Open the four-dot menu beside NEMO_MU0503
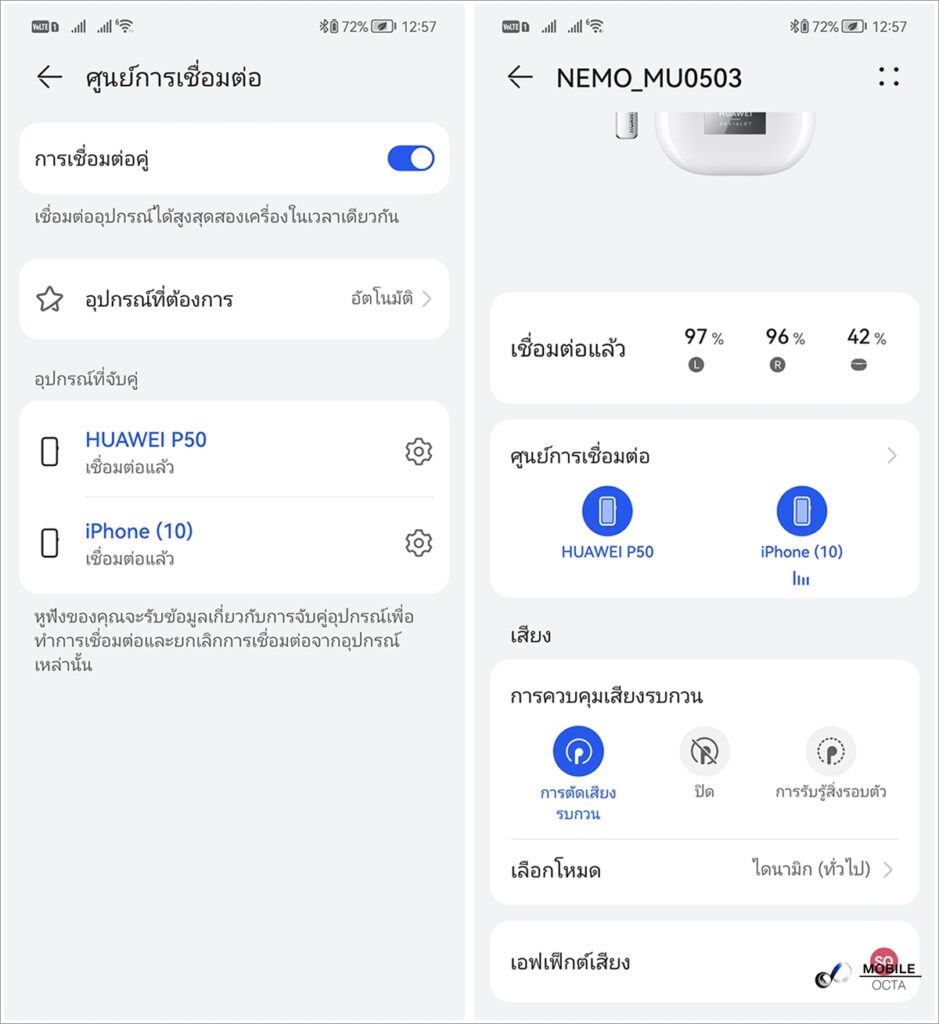Viewport: 939px width, 1024px height. point(888,77)
